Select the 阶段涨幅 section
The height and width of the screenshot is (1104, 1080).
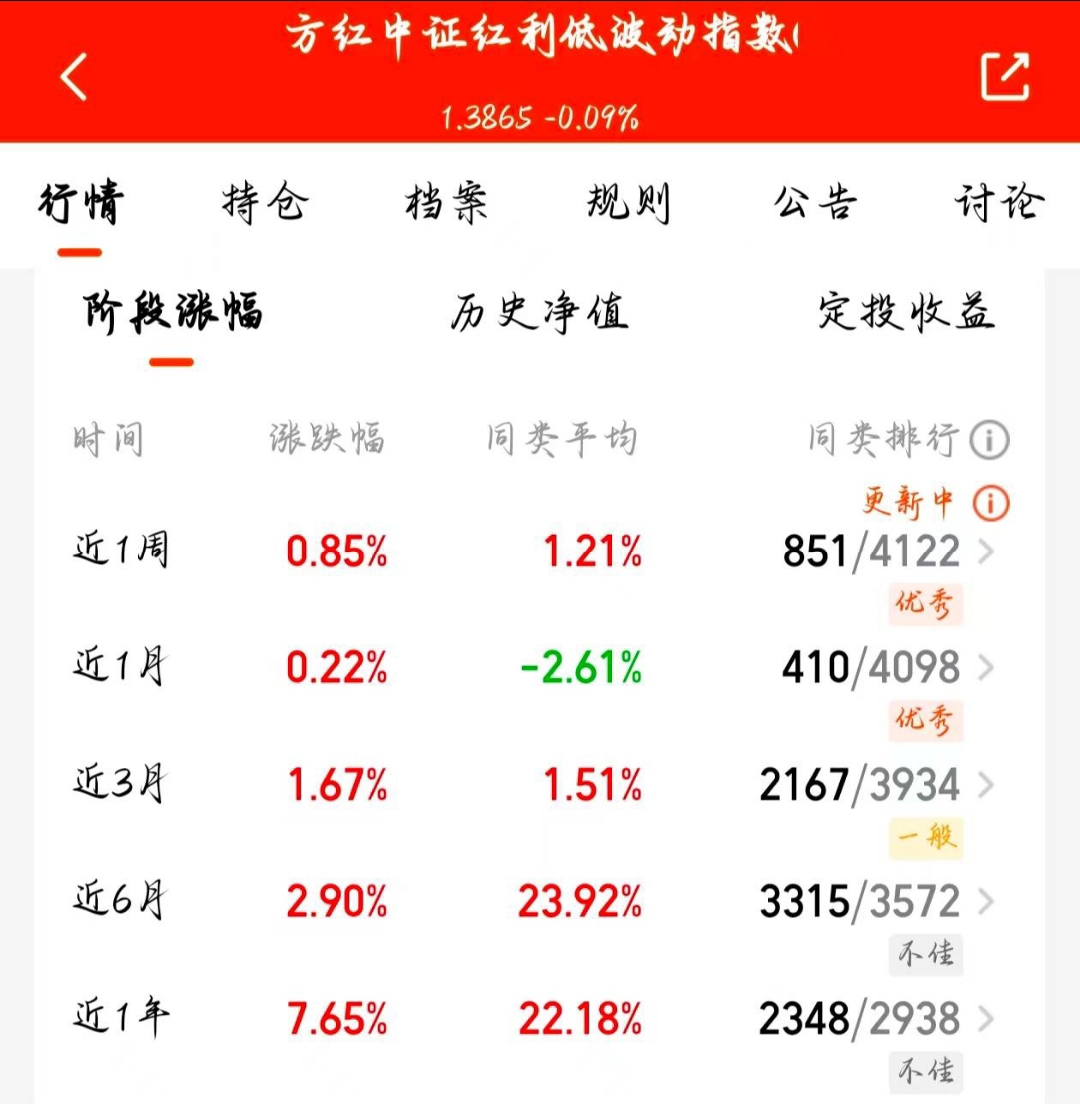[x=172, y=312]
